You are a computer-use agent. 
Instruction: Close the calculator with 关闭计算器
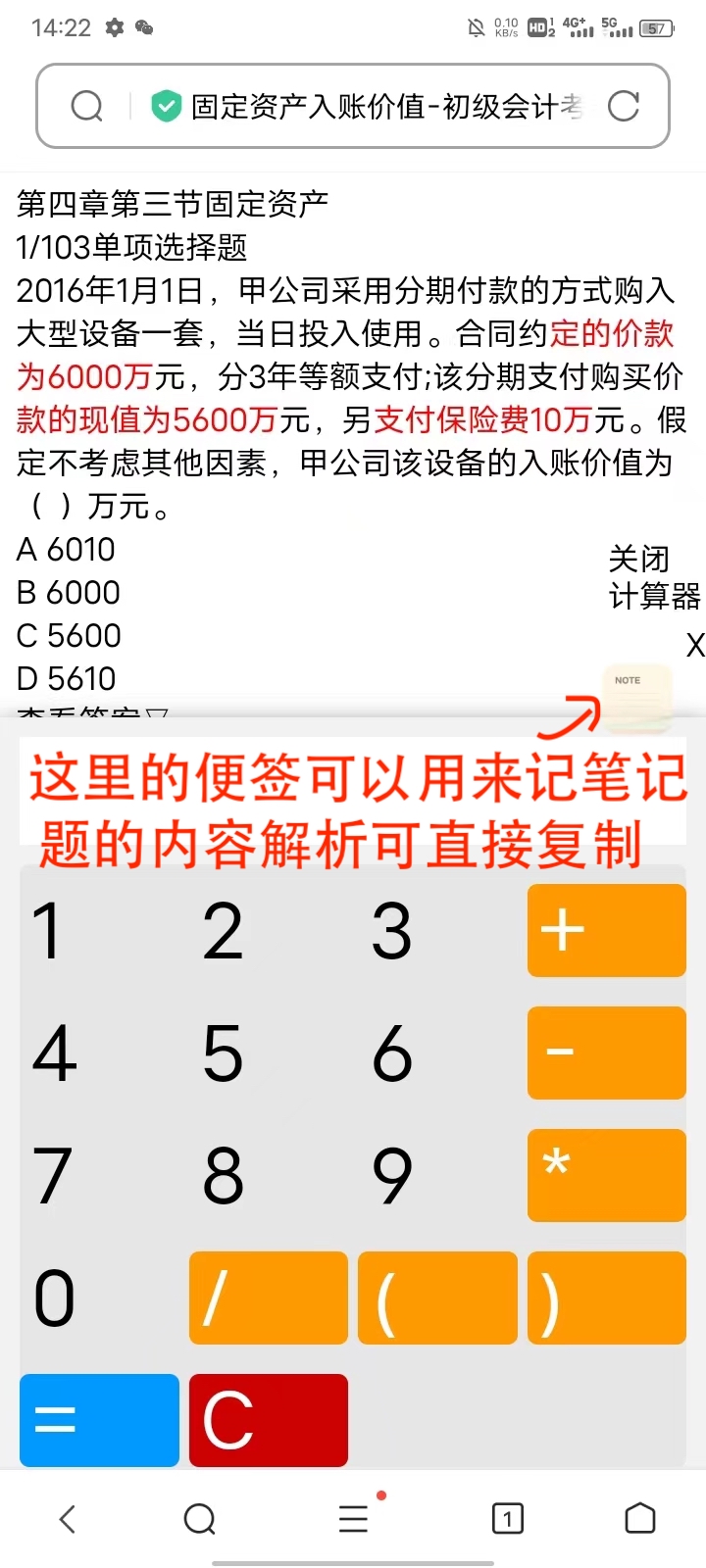click(653, 578)
